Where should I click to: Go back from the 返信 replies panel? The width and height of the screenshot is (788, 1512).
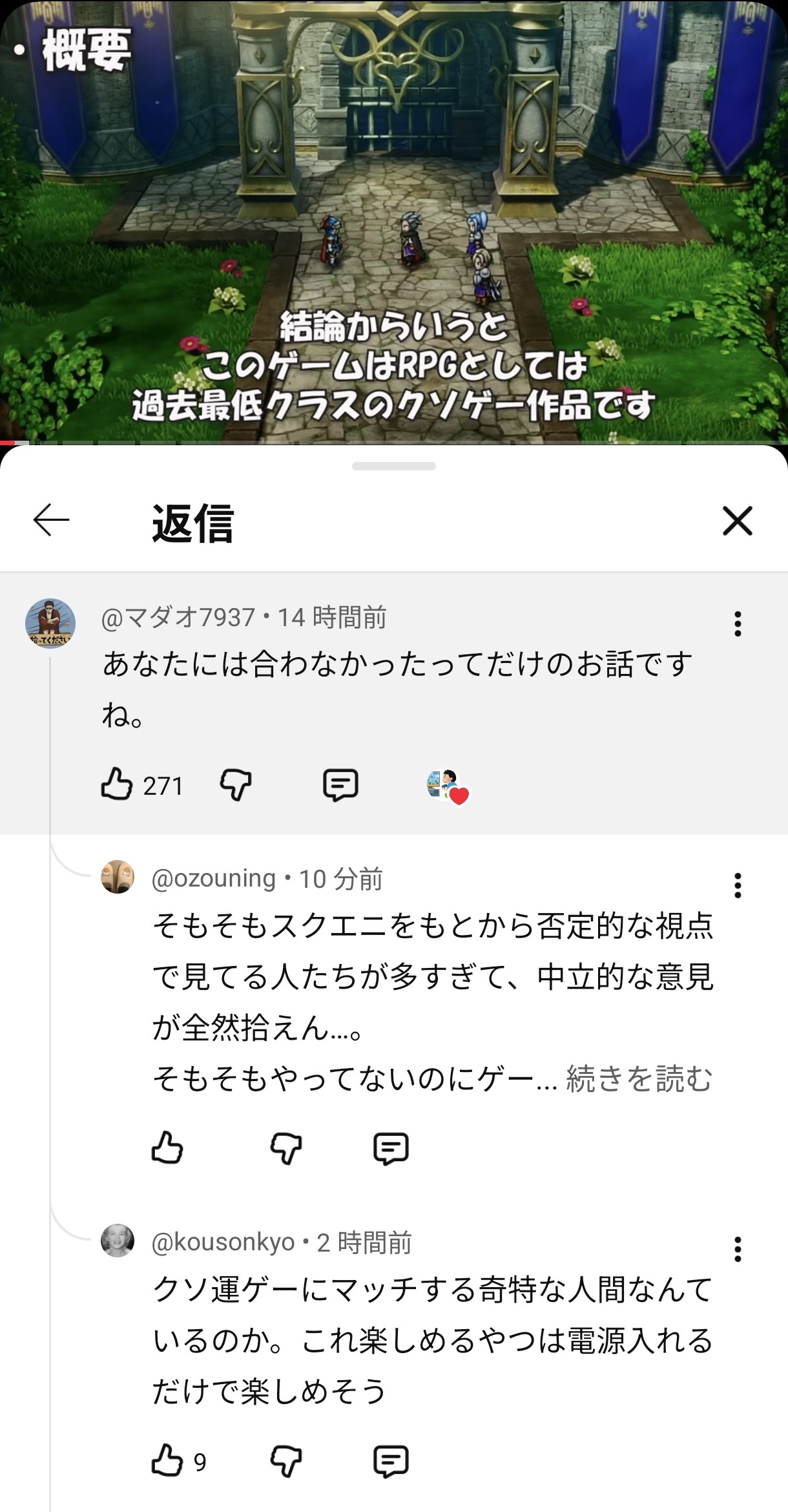51,520
